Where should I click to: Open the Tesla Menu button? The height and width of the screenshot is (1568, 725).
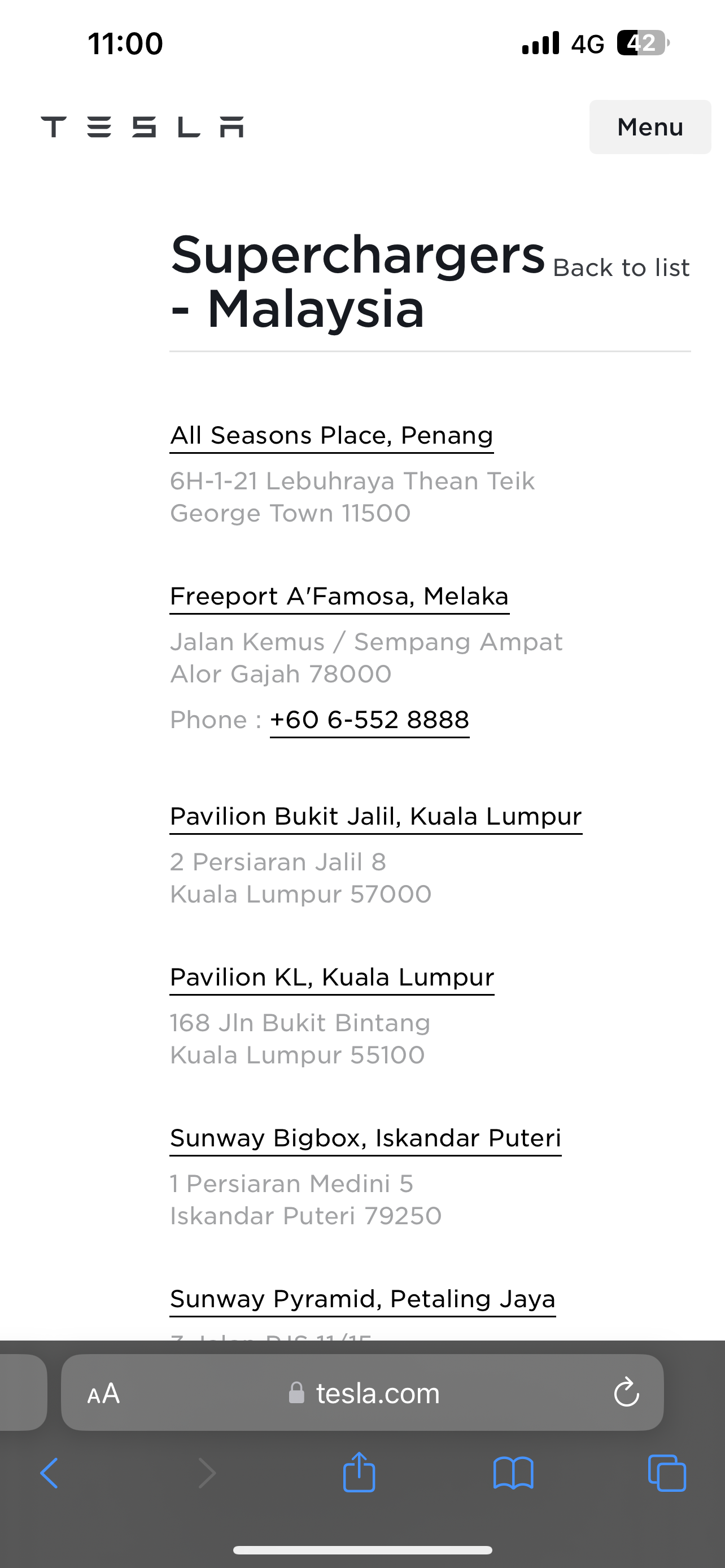(x=649, y=126)
